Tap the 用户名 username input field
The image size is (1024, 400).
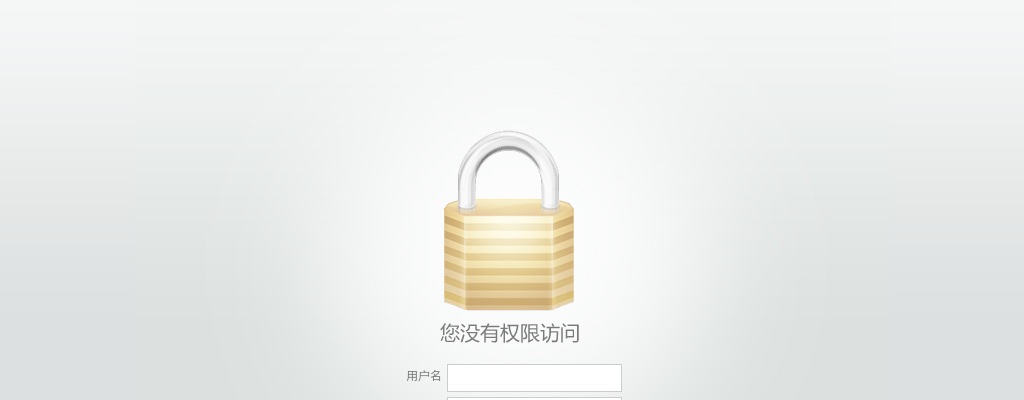pyautogui.click(x=534, y=378)
